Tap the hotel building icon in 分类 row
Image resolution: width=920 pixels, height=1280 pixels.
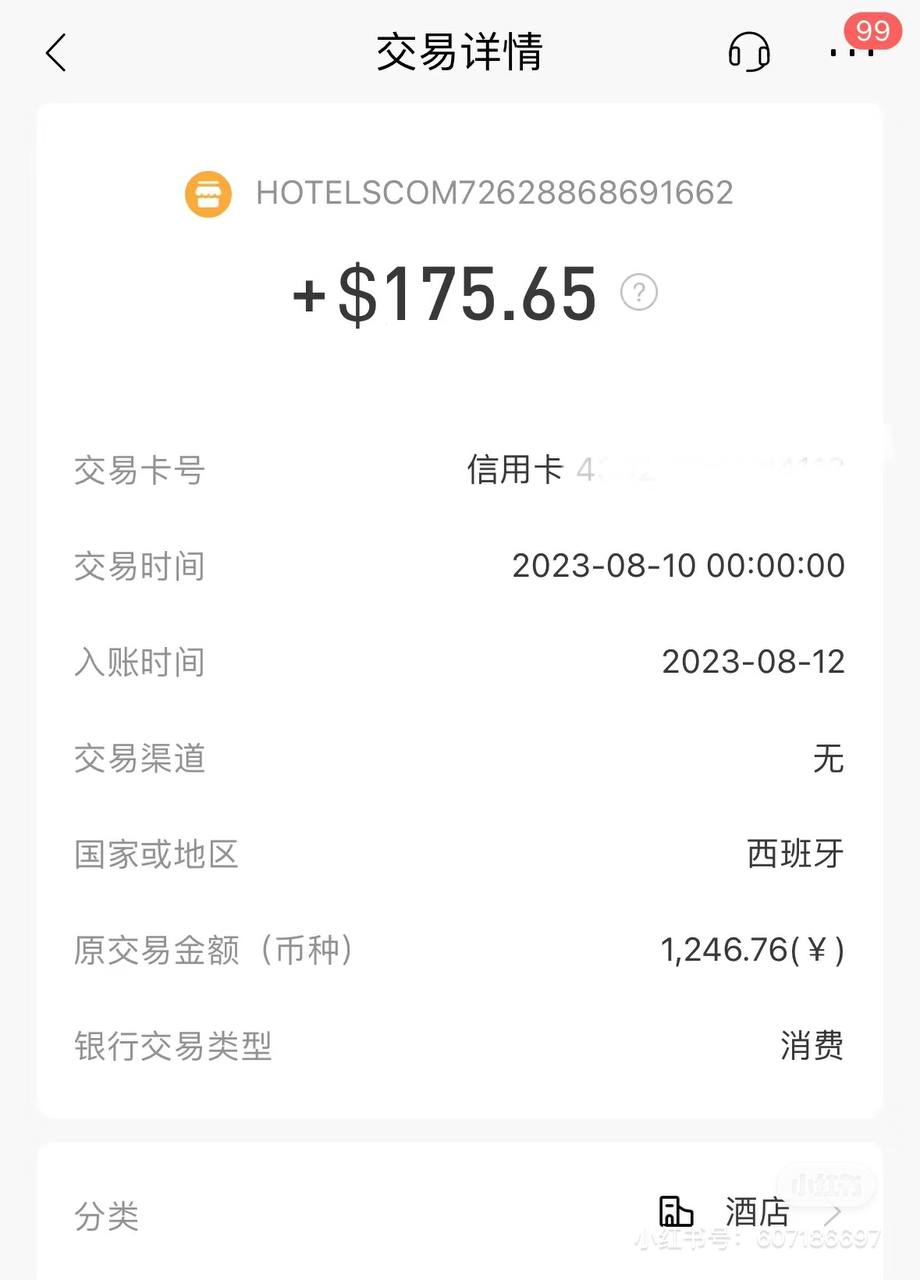[675, 1211]
